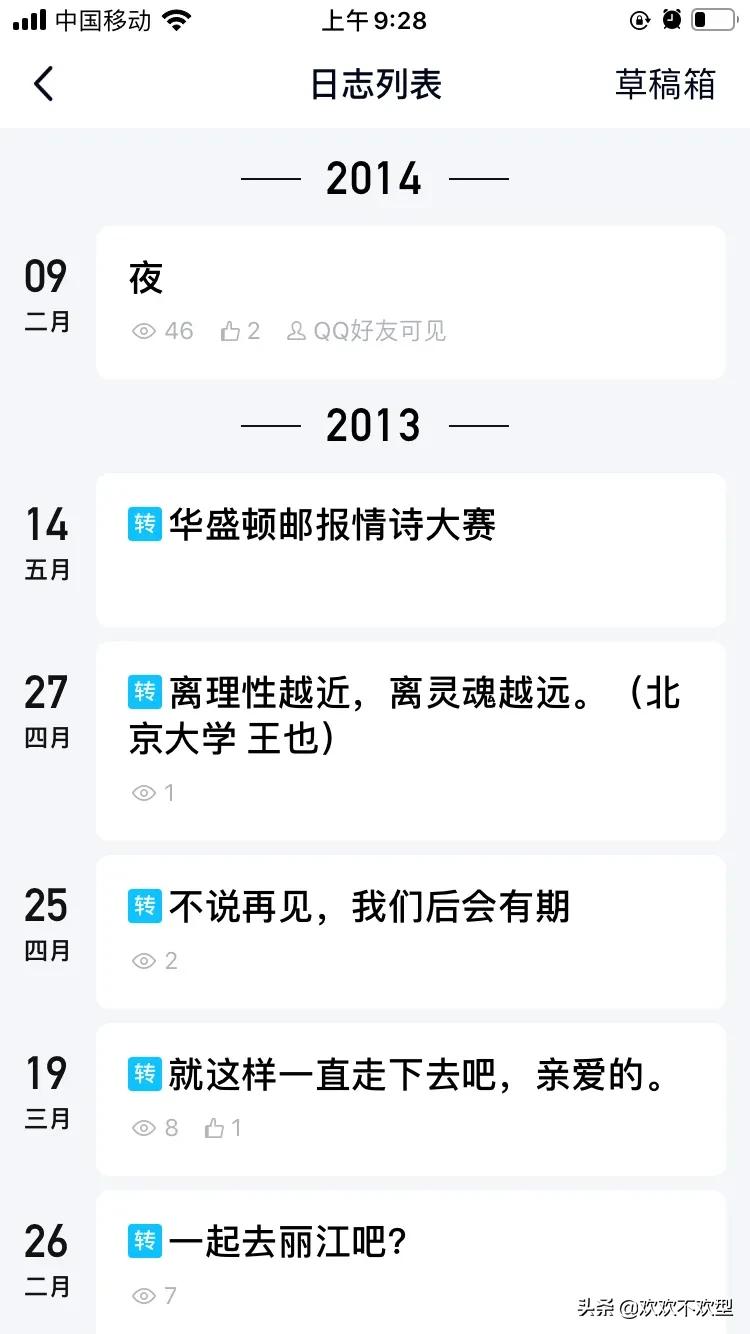
Task: Open the 草稿箱 drafts box
Action: click(665, 85)
